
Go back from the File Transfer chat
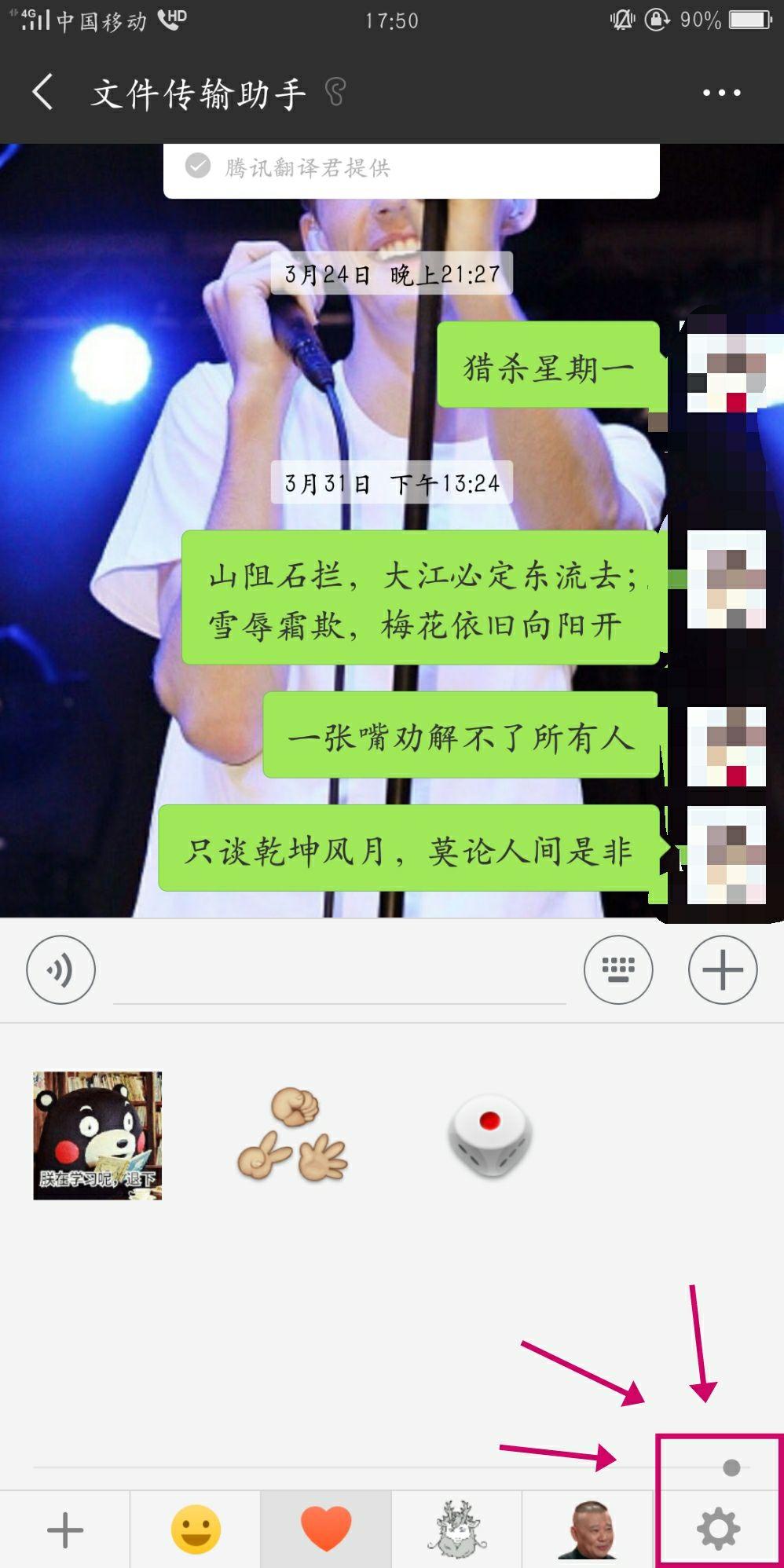(43, 93)
